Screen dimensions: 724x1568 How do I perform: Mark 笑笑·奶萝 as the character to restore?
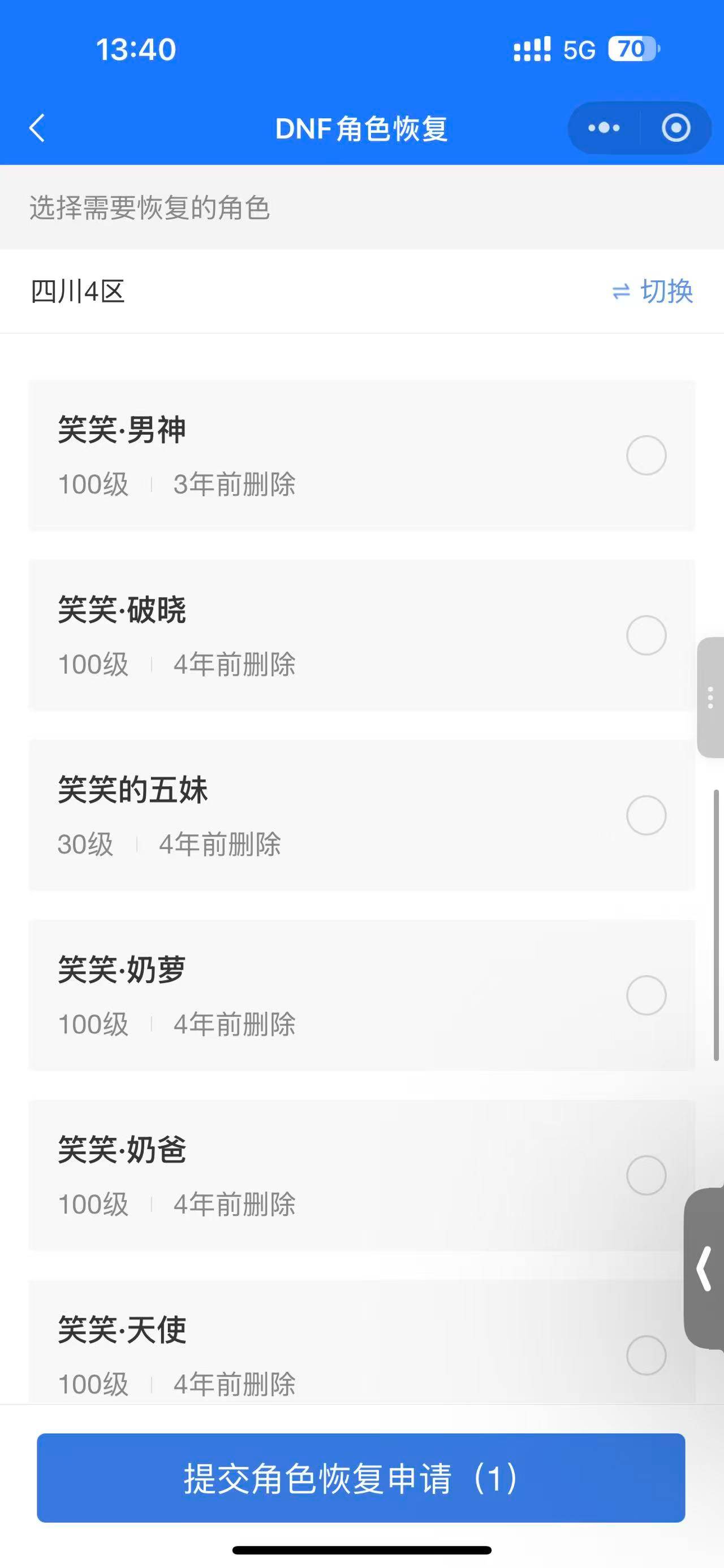646,996
